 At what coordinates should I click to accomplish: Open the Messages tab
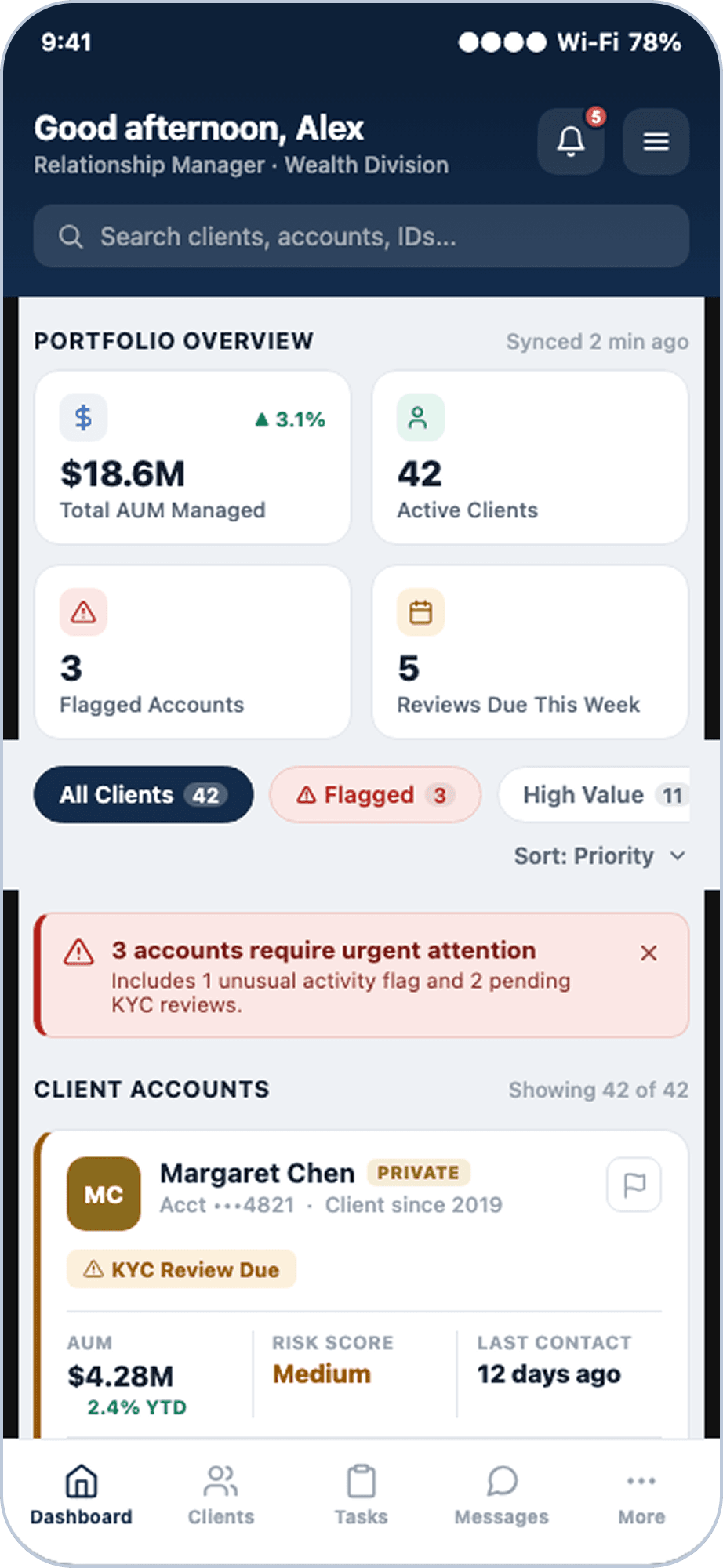click(502, 1495)
